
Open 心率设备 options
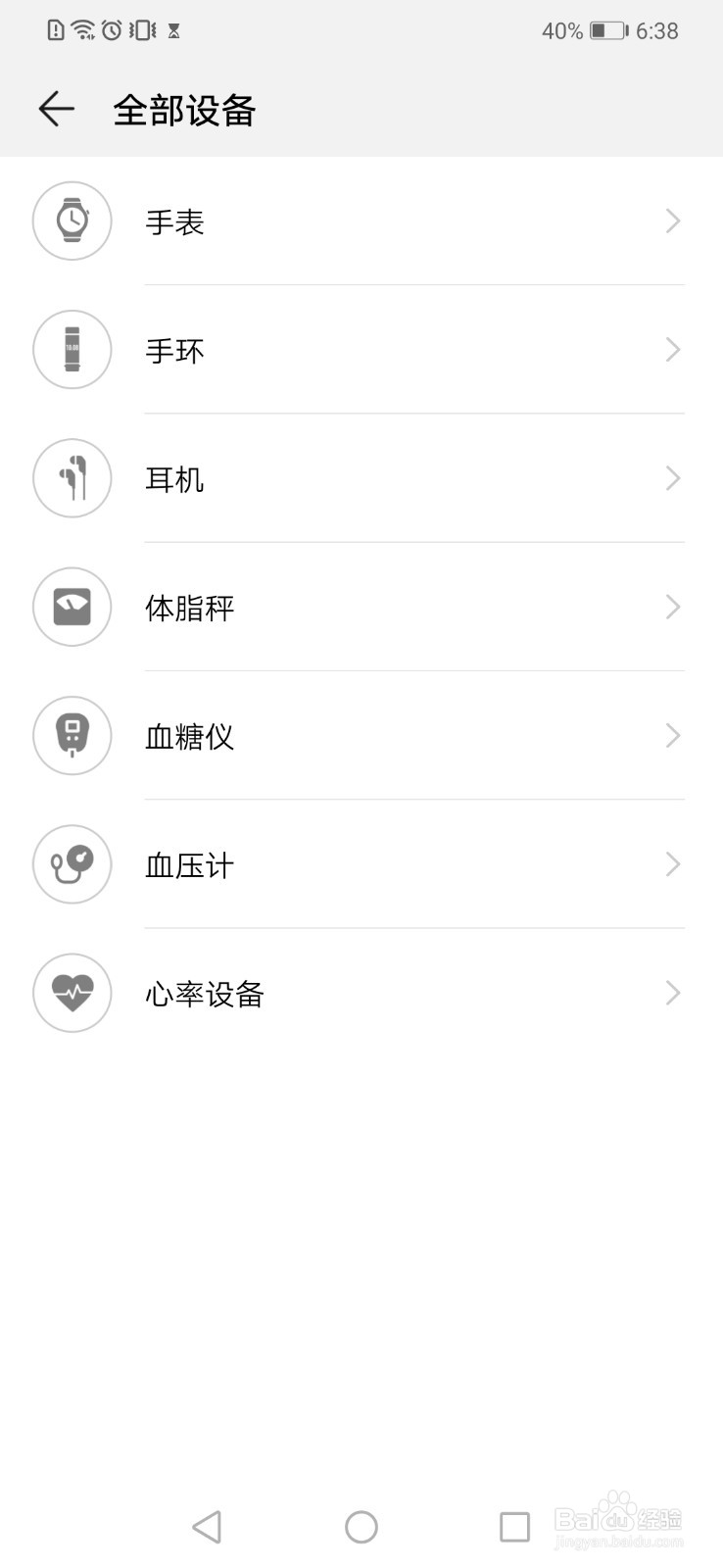[361, 994]
